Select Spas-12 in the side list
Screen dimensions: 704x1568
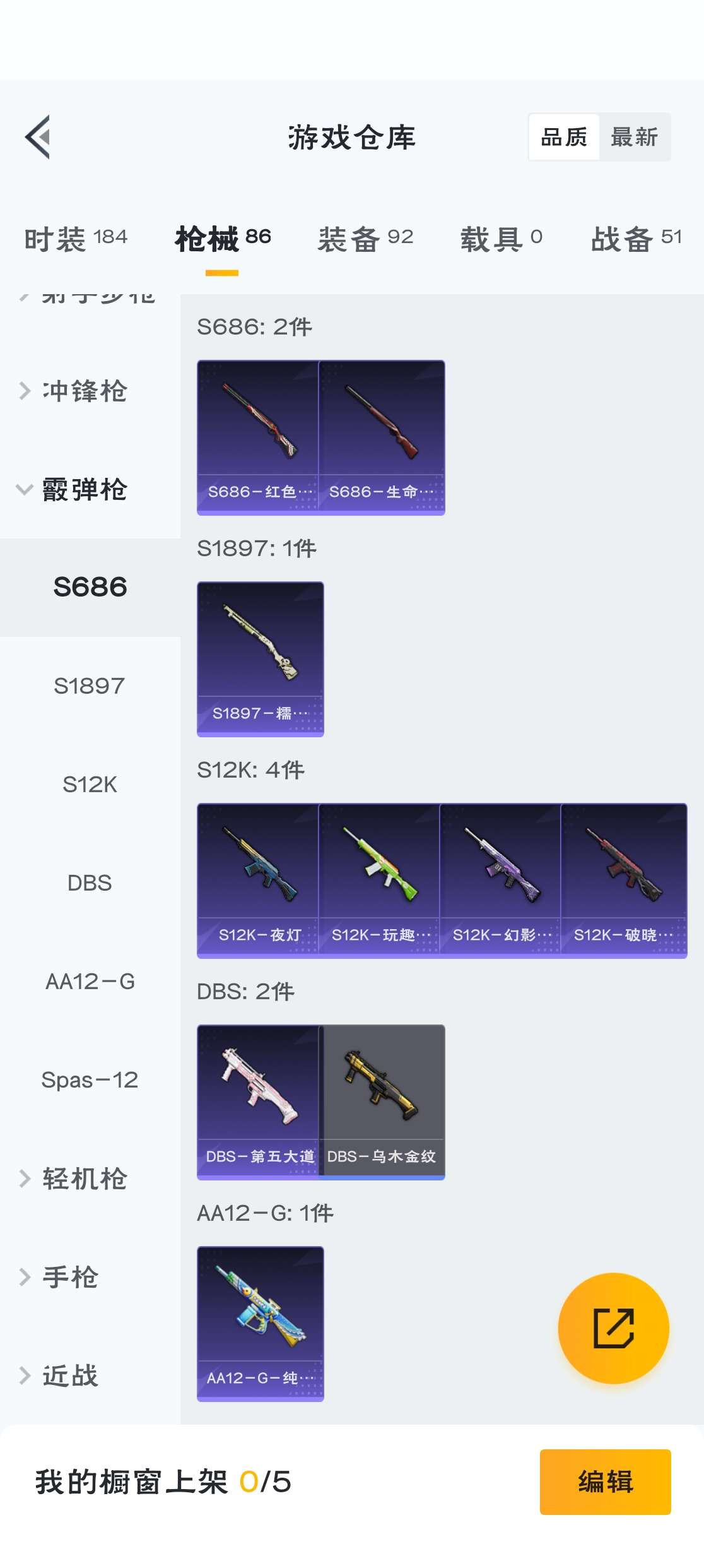(90, 1079)
